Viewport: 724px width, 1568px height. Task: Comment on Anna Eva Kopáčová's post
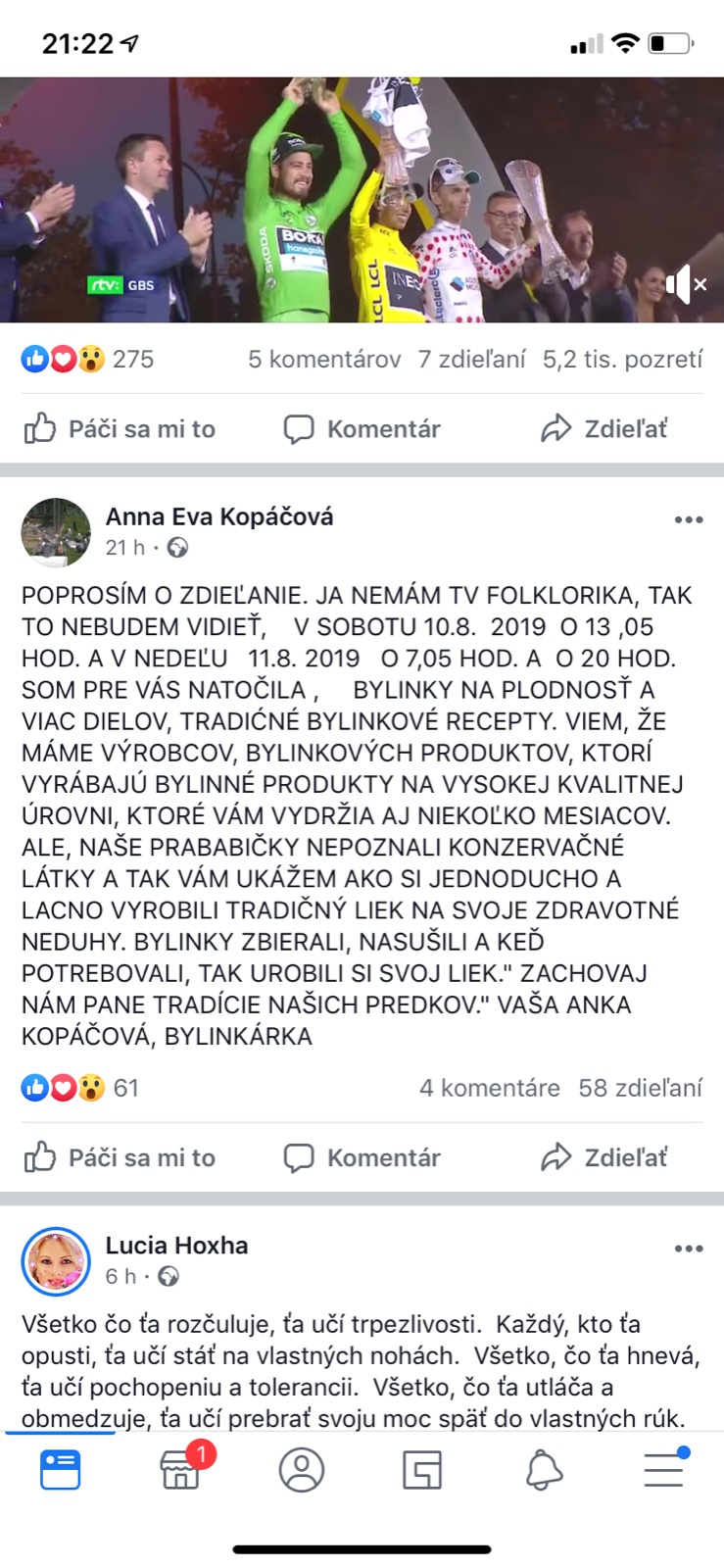(362, 1157)
